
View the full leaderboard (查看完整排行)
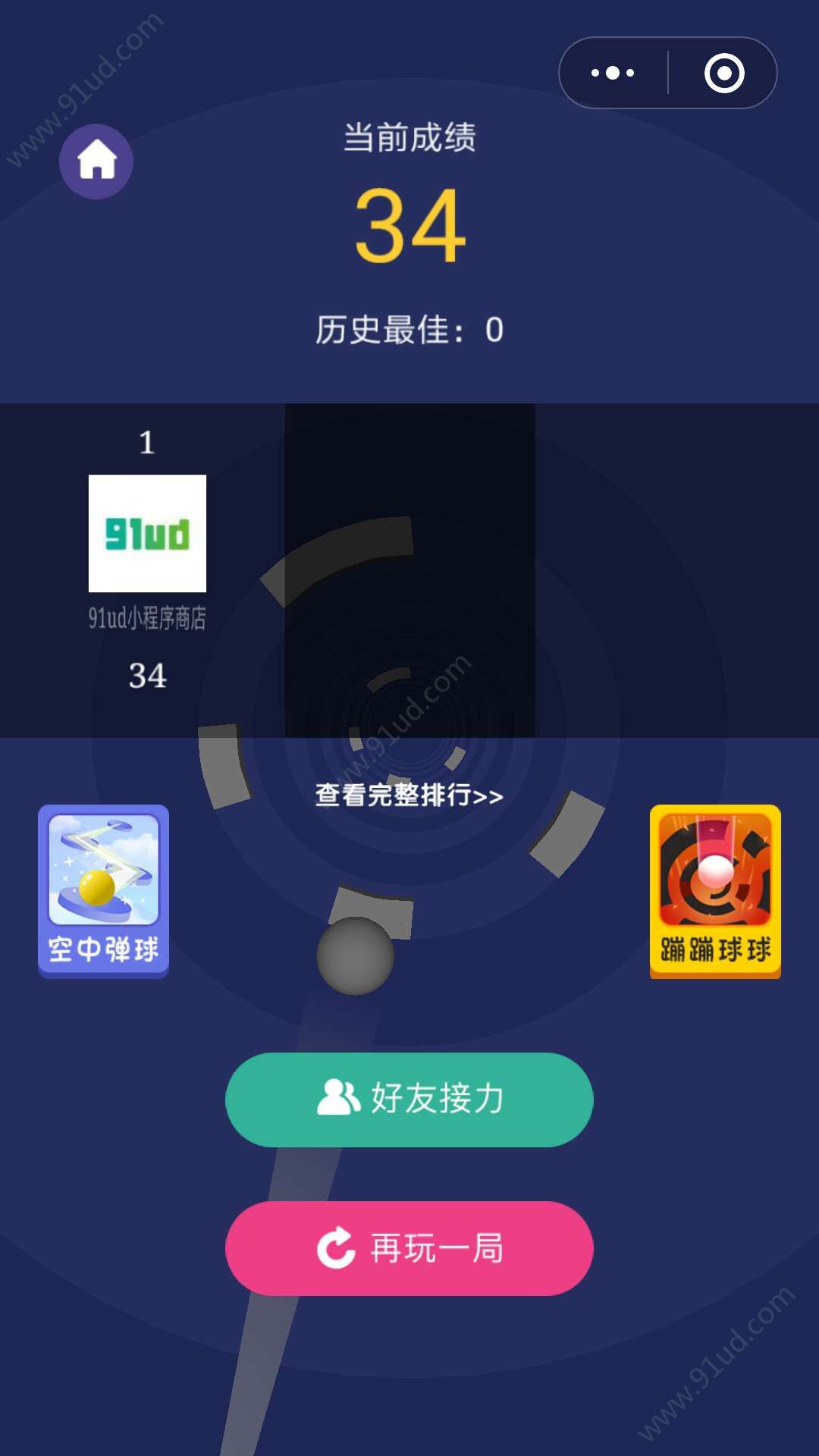409,795
